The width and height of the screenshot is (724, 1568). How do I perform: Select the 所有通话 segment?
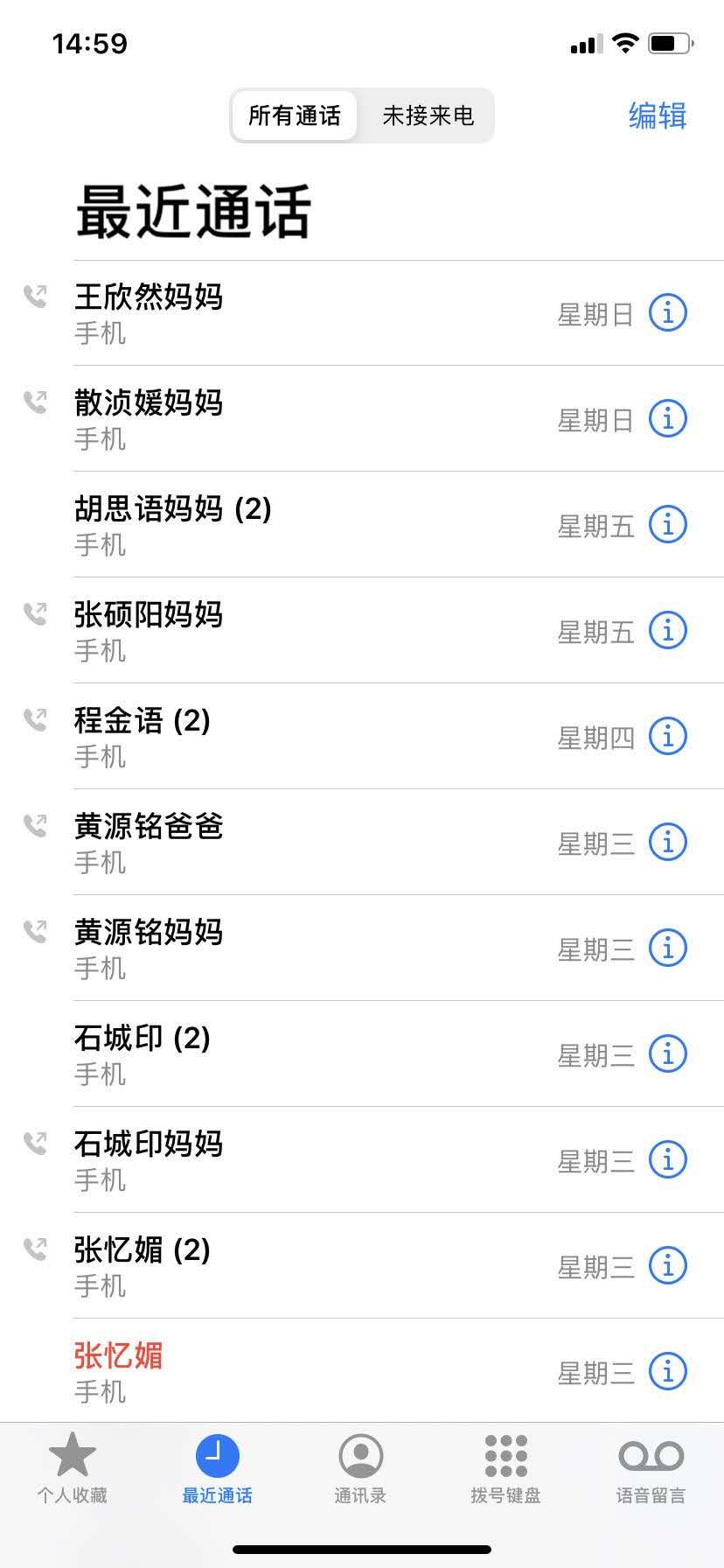tap(295, 115)
